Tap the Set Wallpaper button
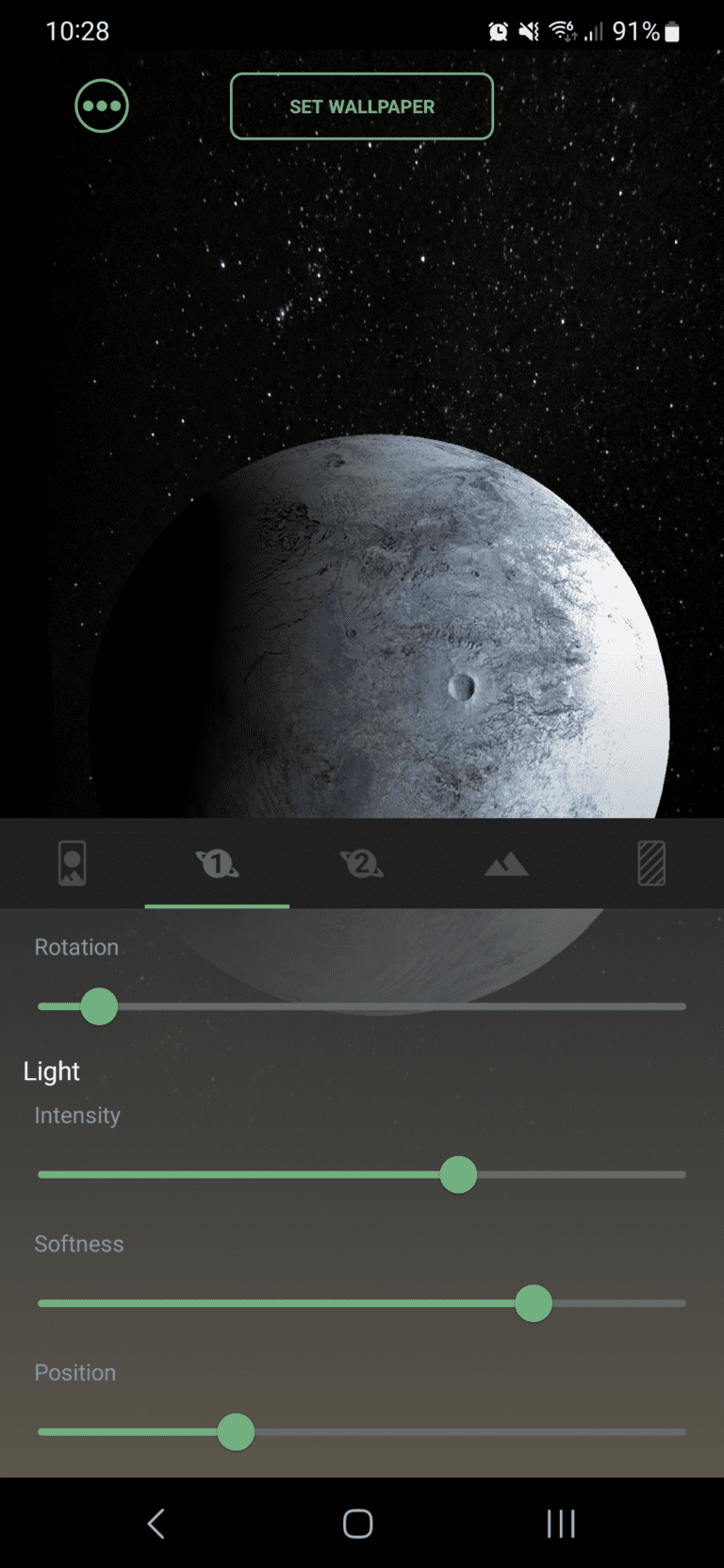Screen dimensions: 724x1568 pyautogui.click(x=362, y=106)
